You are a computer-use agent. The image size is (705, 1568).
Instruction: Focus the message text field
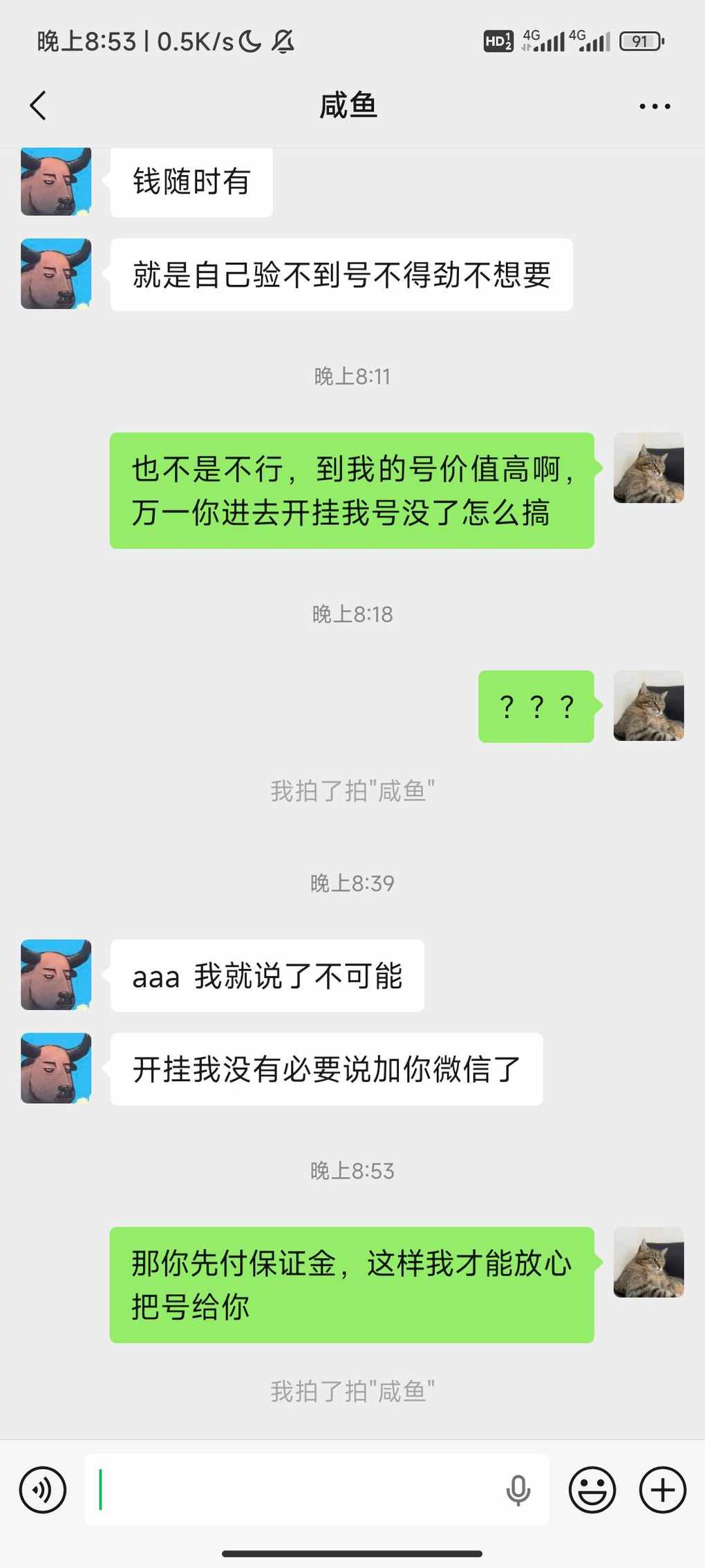297,1489
